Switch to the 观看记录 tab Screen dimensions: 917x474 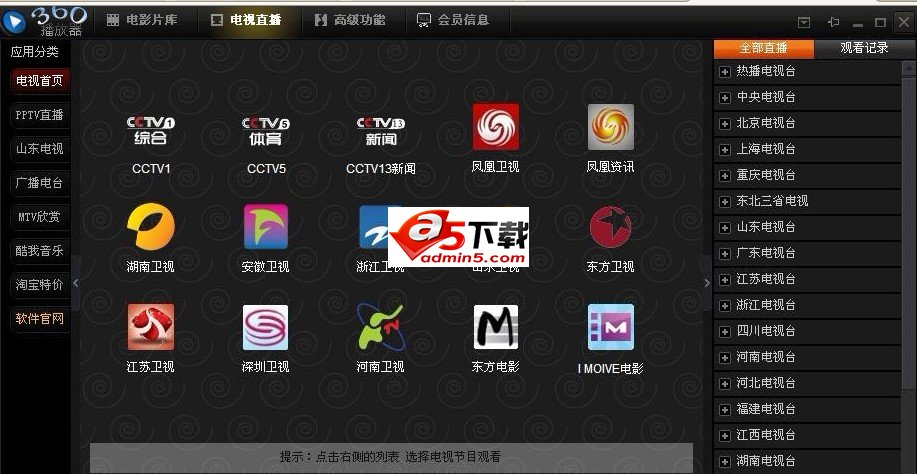pos(864,48)
